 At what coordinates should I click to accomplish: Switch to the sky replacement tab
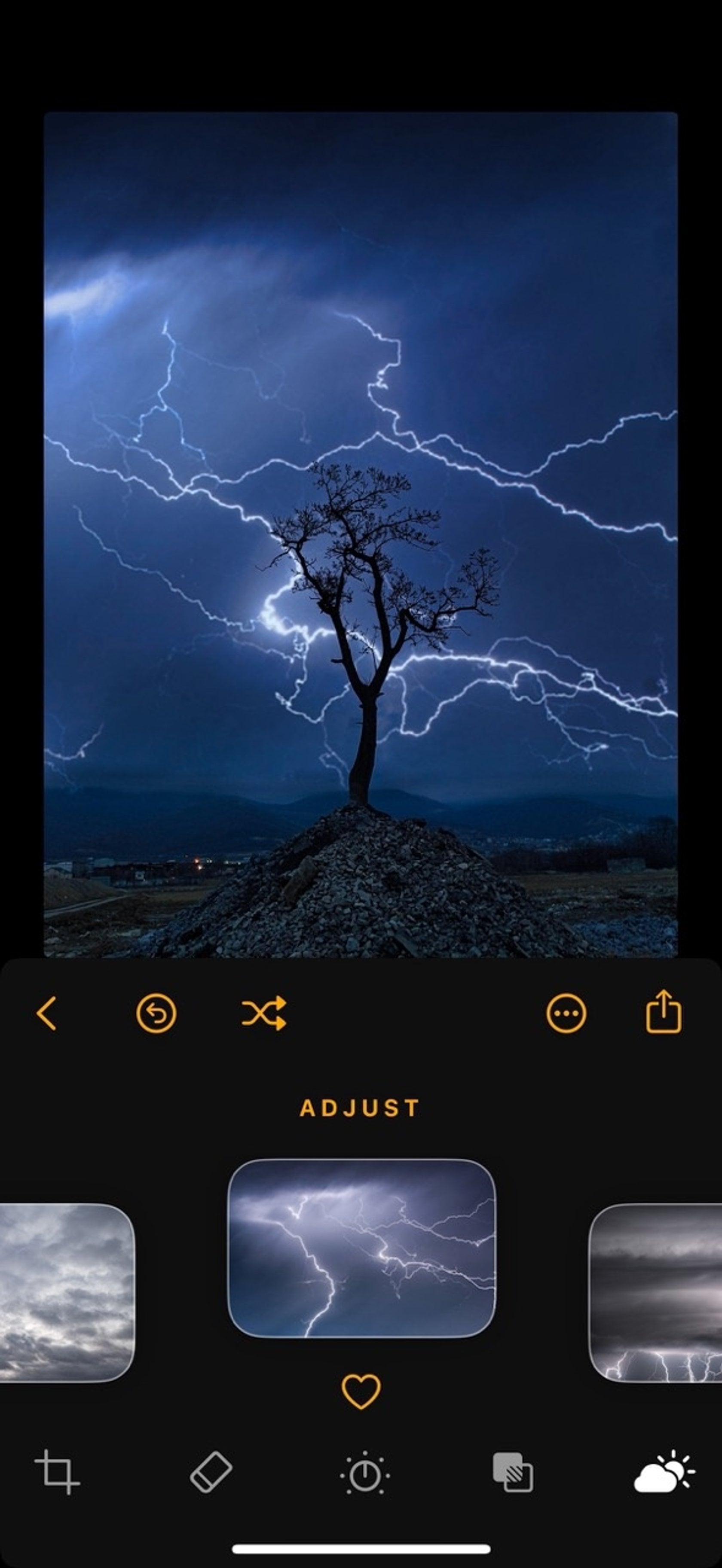tap(664, 1472)
